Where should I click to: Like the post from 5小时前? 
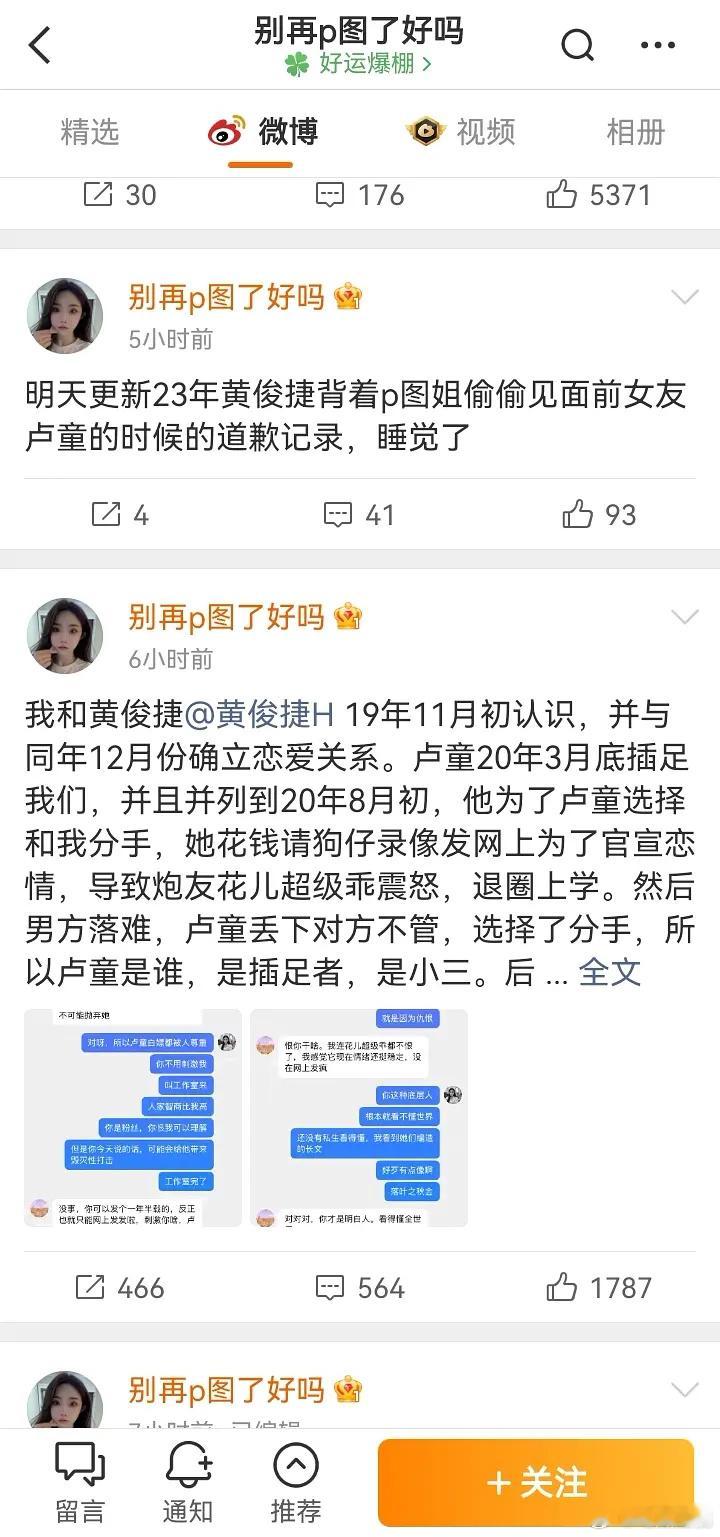coord(598,515)
